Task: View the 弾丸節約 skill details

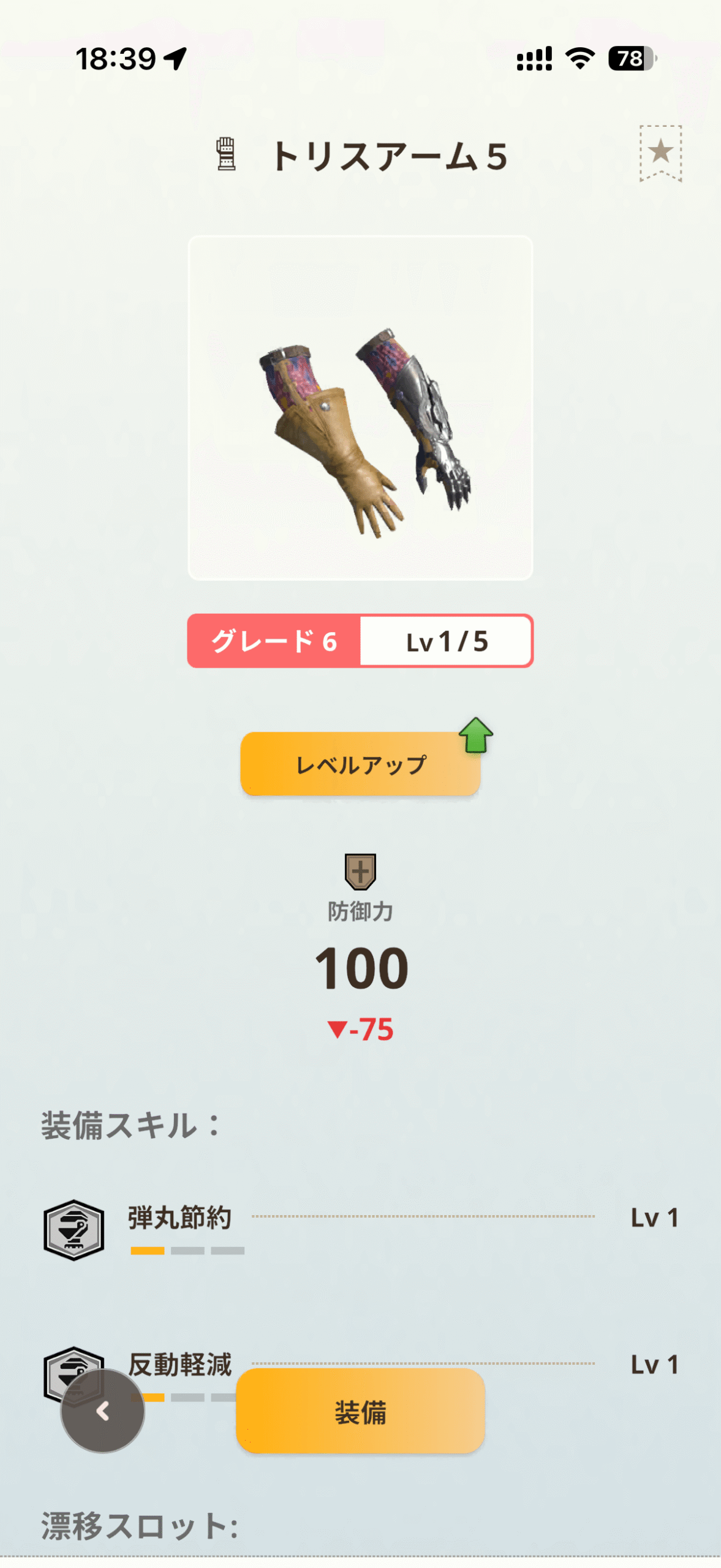Action: tap(179, 1218)
